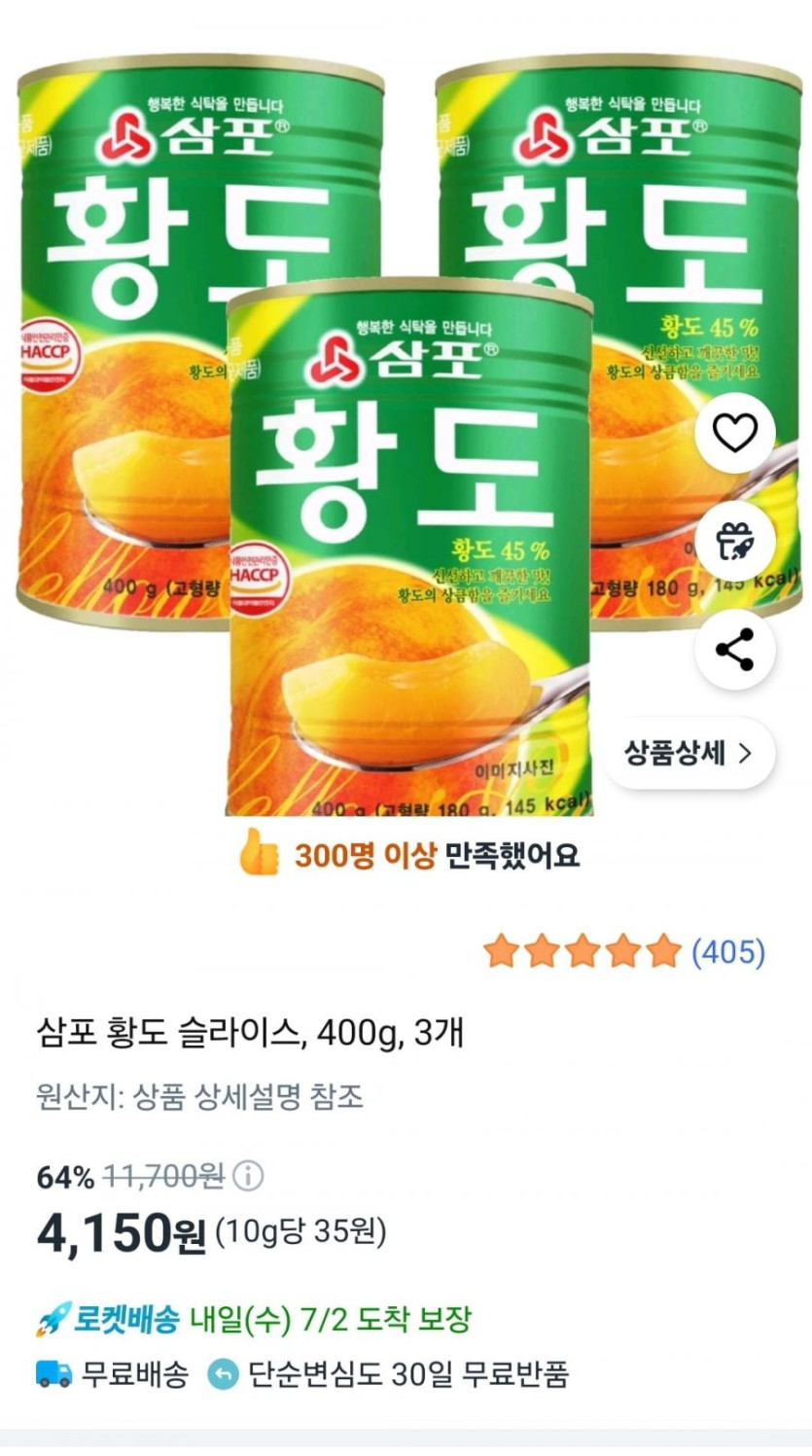Share this Sampo peach product
The width and height of the screenshot is (812, 1456).
pos(734,650)
